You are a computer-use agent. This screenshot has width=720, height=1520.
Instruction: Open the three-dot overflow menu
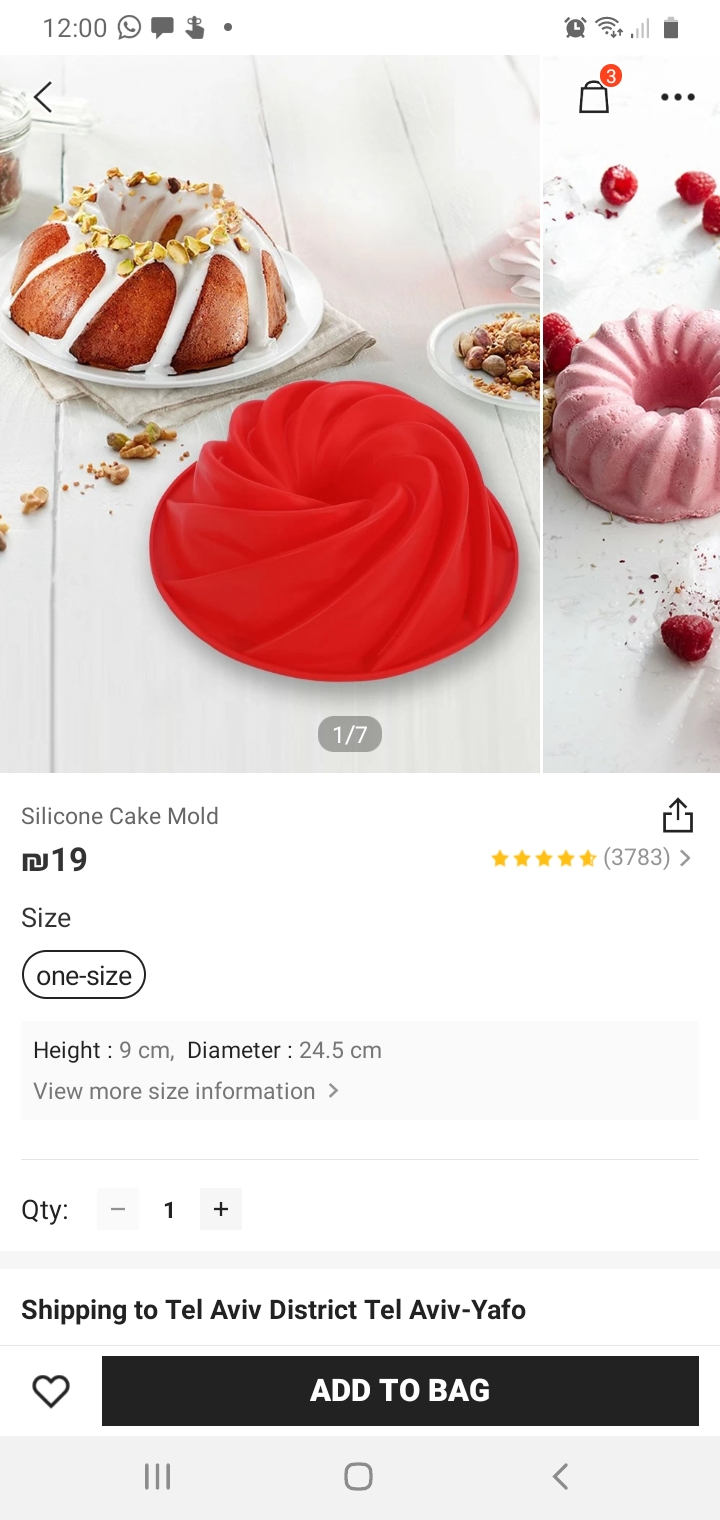click(677, 97)
